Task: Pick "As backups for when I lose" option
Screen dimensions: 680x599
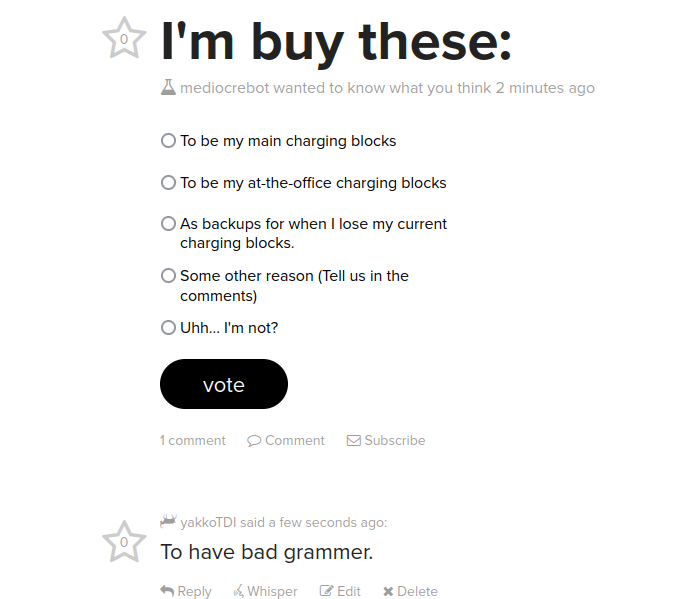Action: tap(169, 224)
